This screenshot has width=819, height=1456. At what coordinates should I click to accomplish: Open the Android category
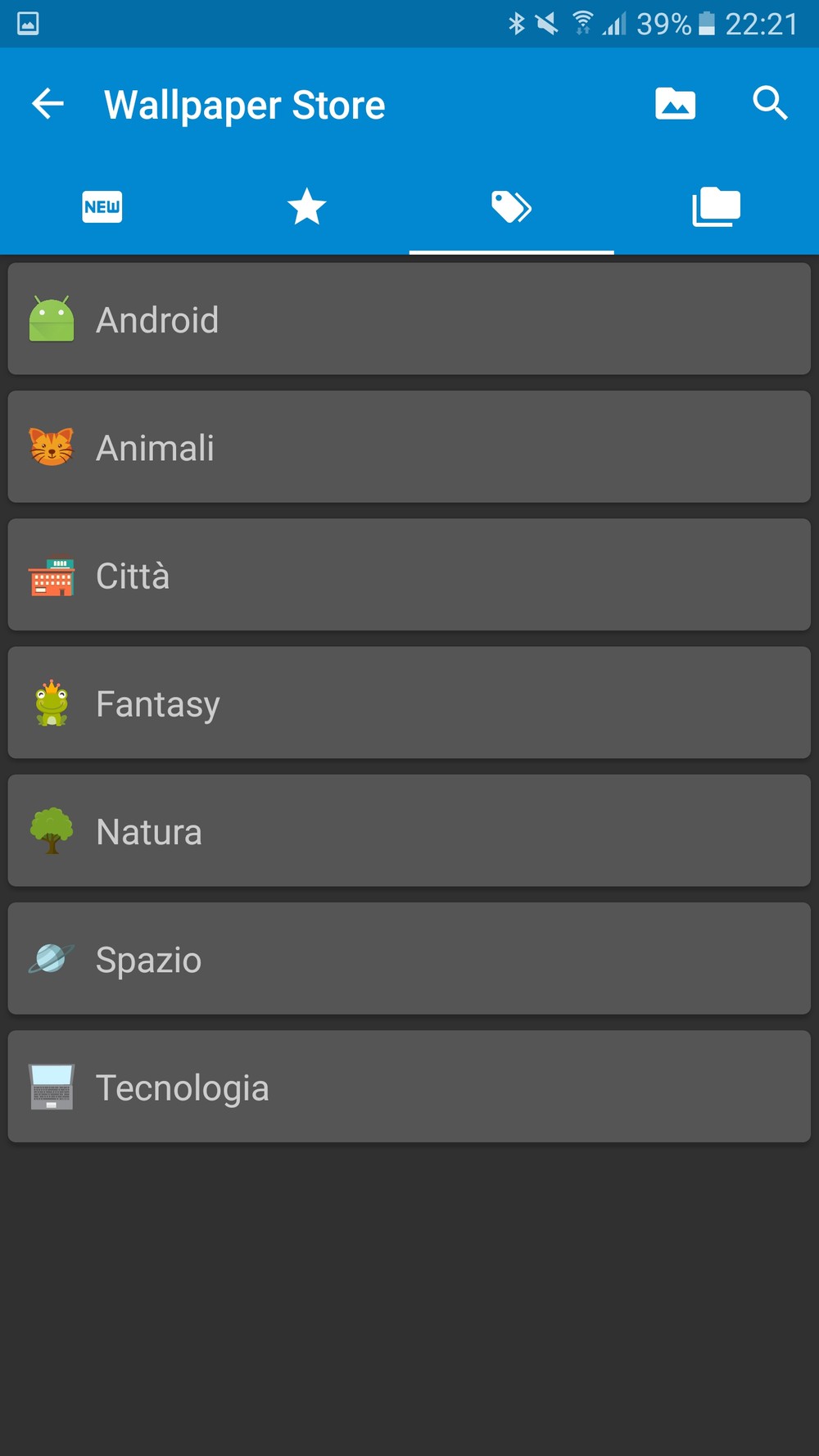point(409,319)
